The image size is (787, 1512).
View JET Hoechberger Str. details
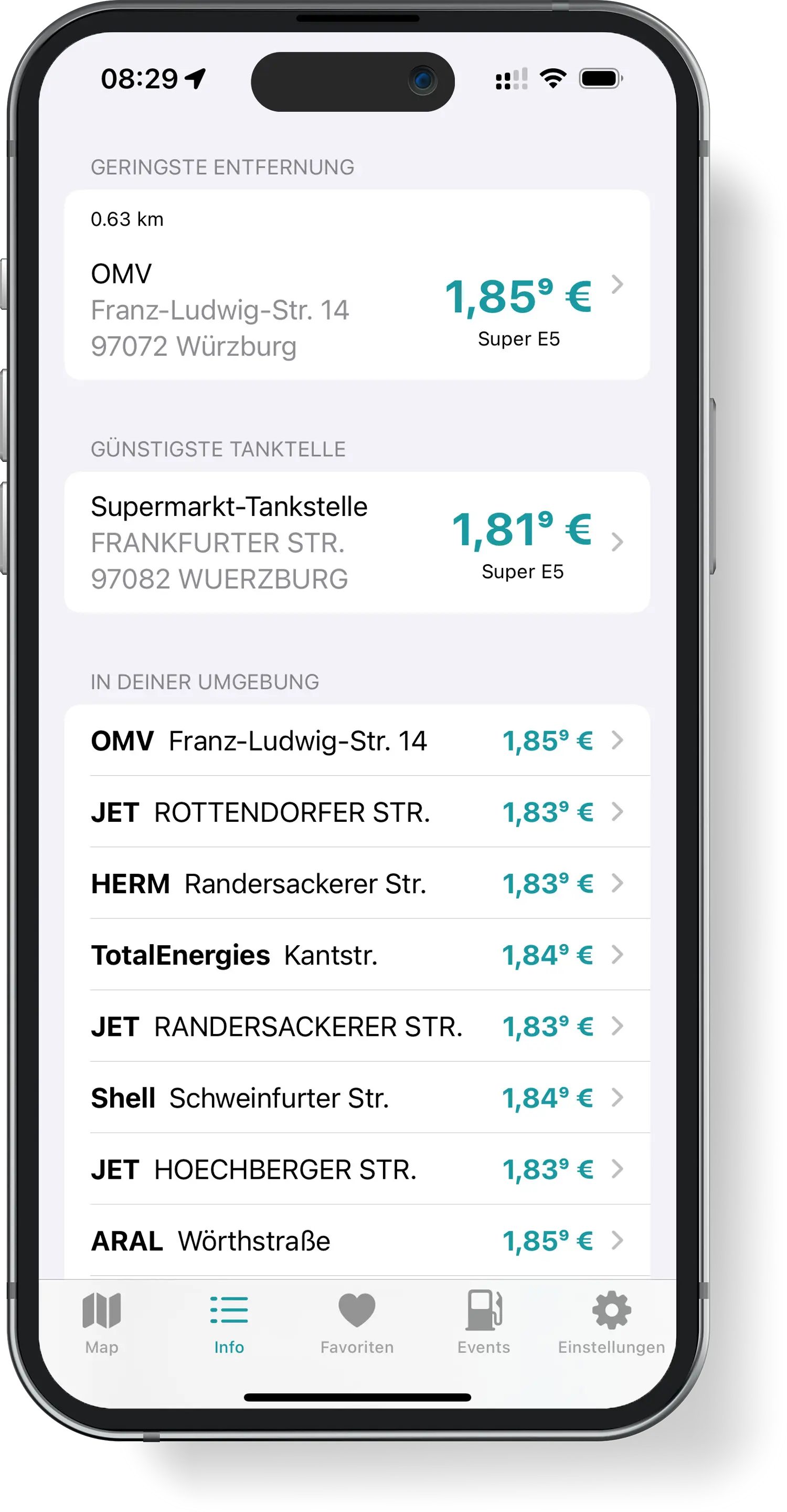coord(356,1169)
